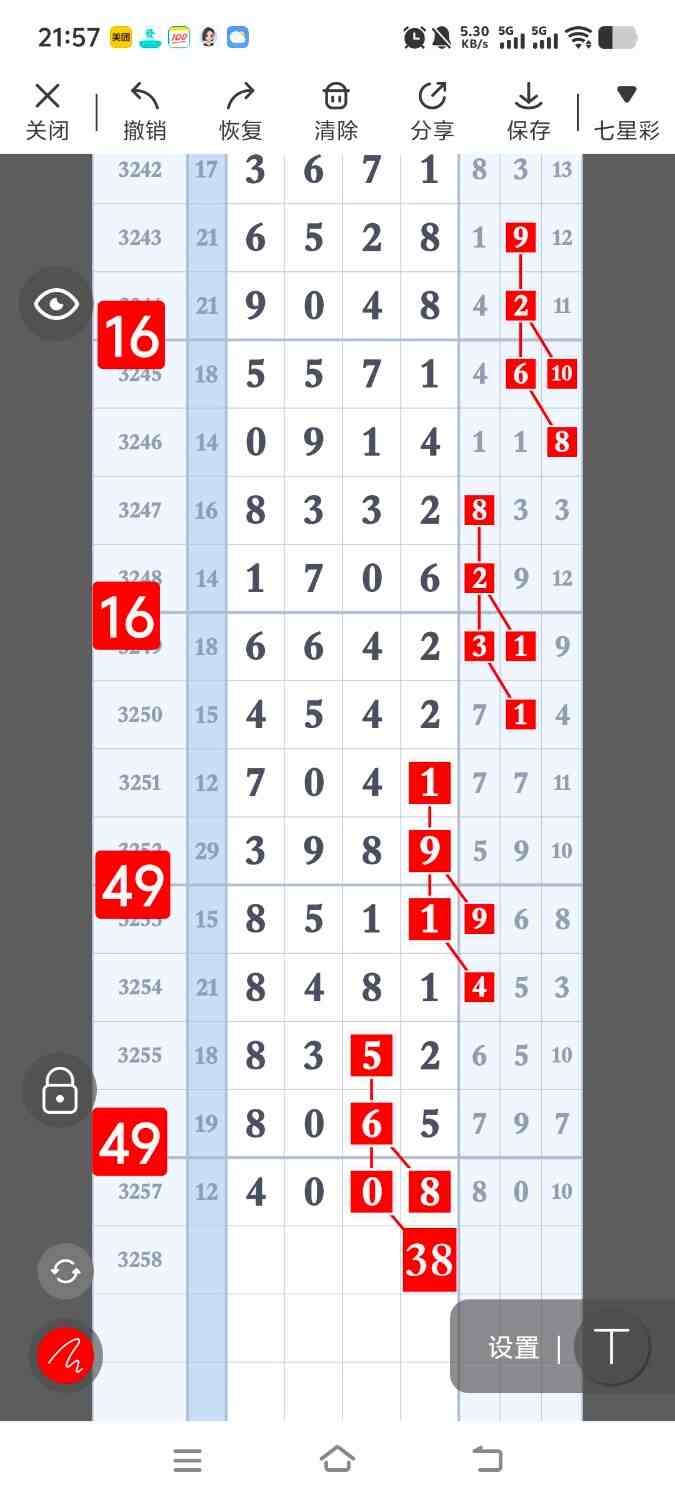The width and height of the screenshot is (675, 1500).
Task: Tap the lock icon to lock the chart
Action: pos(60,1090)
